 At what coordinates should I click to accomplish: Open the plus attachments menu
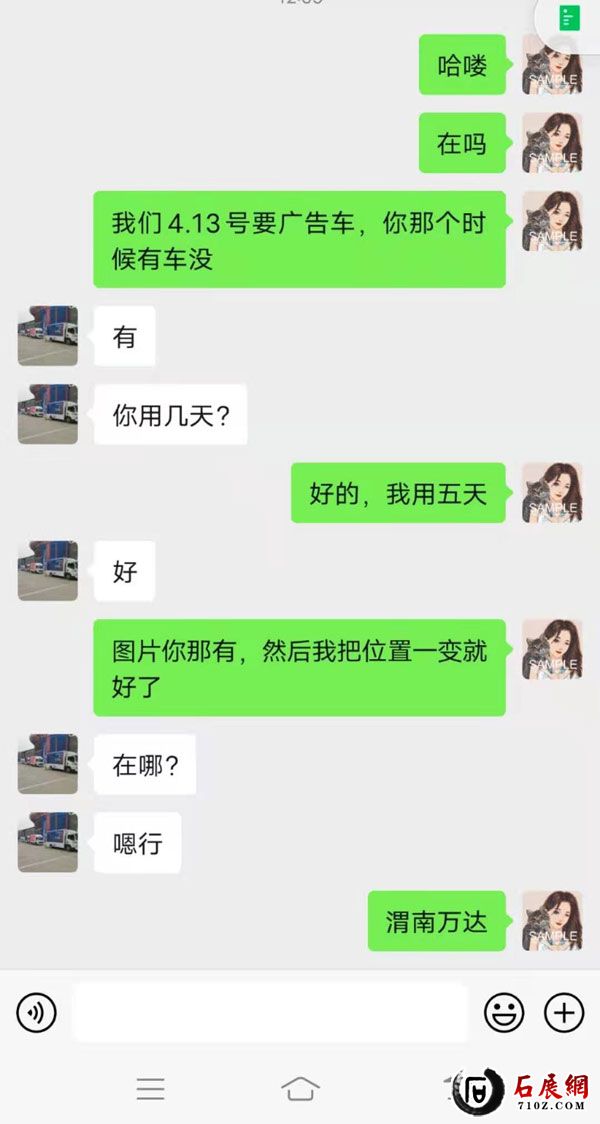(564, 1013)
